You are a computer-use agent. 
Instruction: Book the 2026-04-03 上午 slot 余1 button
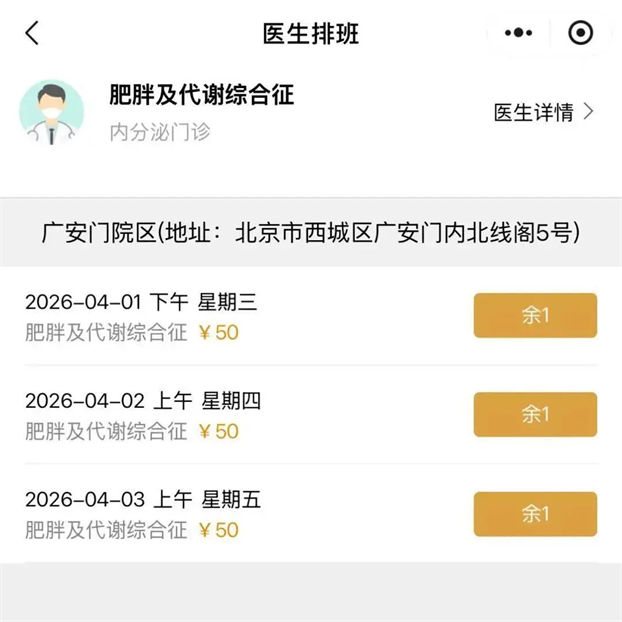tap(535, 514)
